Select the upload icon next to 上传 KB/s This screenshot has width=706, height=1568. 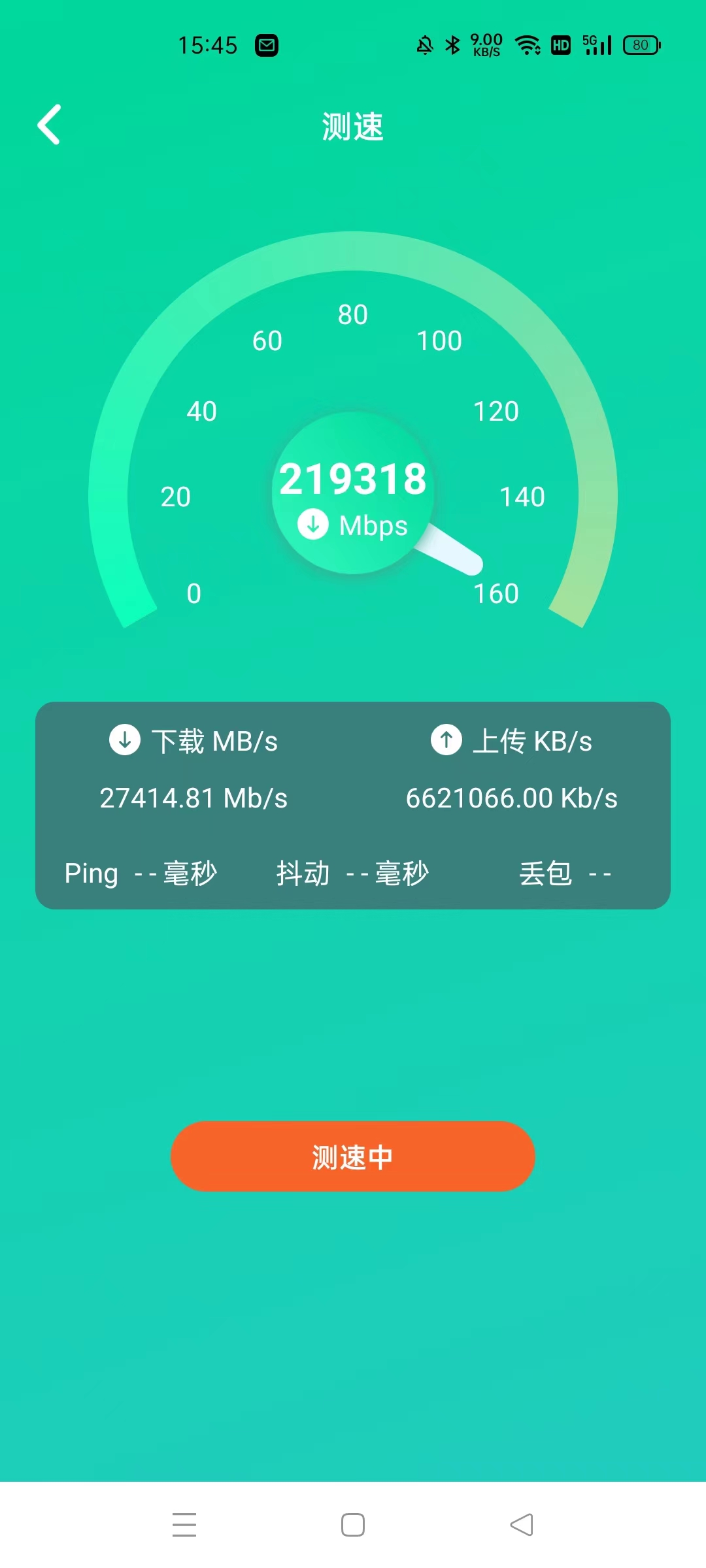click(x=445, y=740)
